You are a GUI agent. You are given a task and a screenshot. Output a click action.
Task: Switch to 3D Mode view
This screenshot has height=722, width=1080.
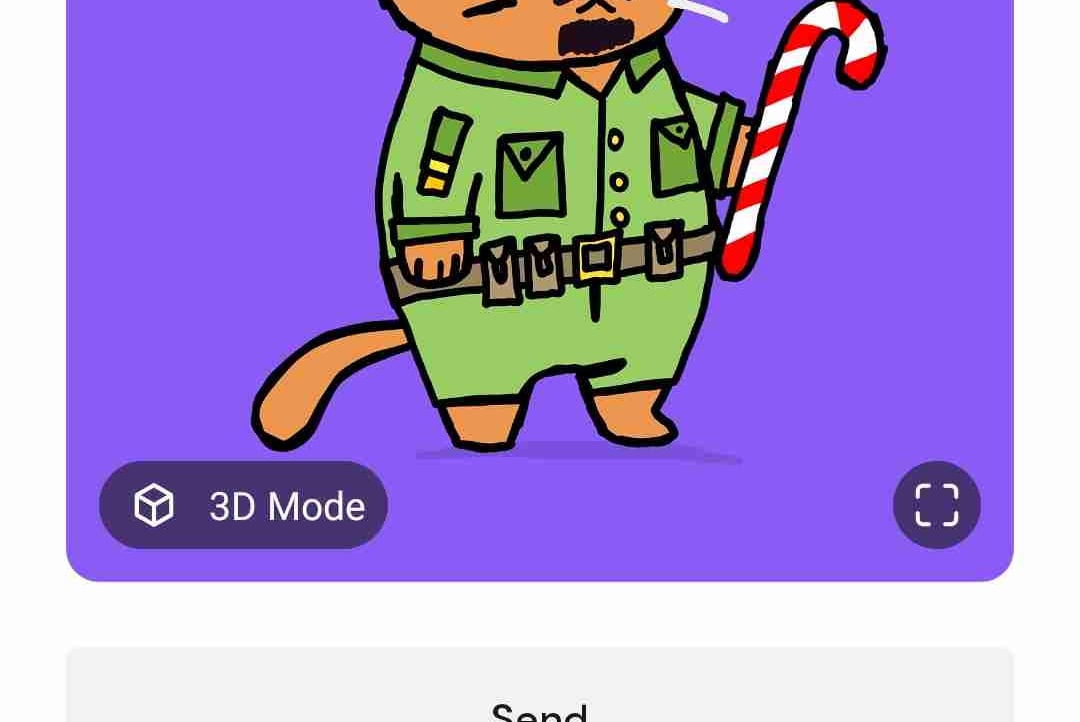(243, 505)
